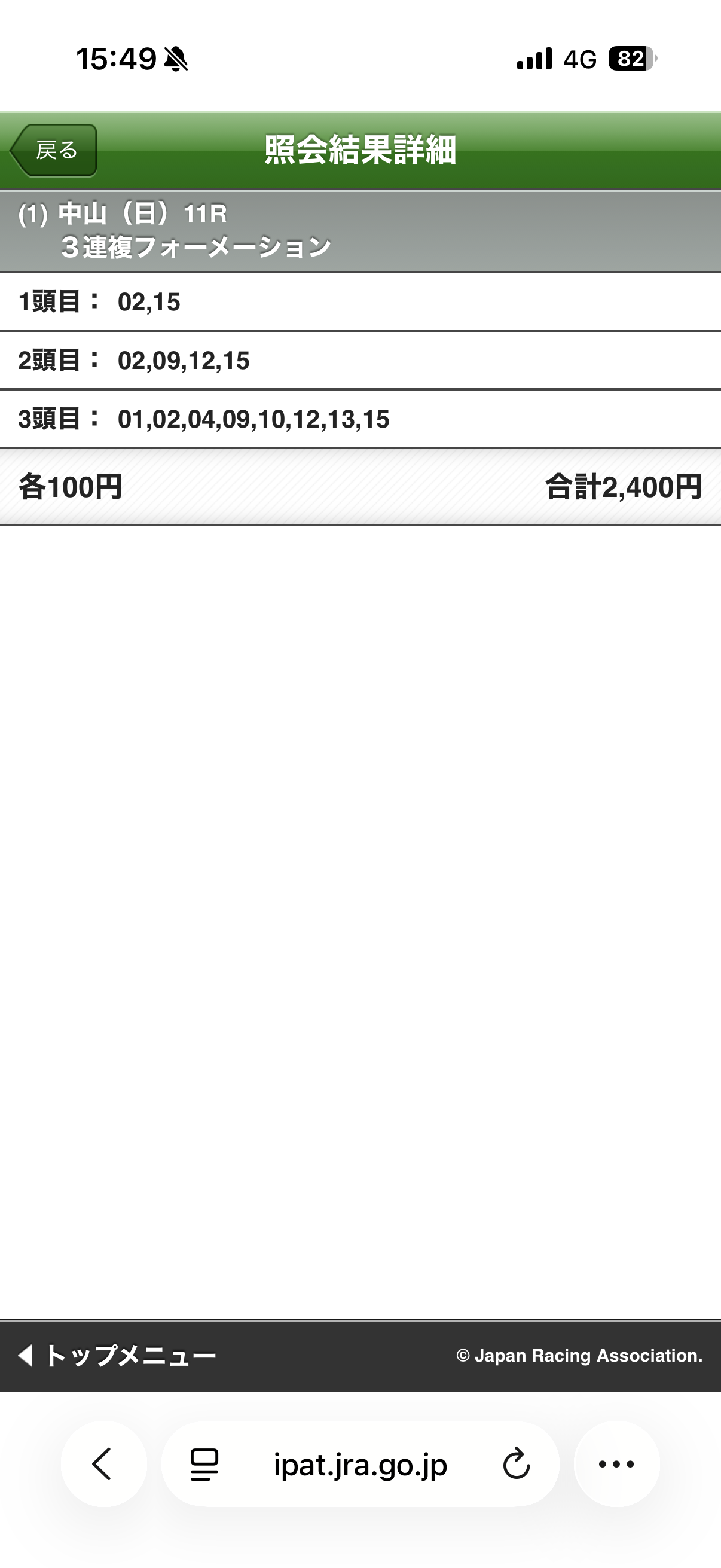The height and width of the screenshot is (1568, 721).
Task: Return to トップメニュー
Action: 118,1356
